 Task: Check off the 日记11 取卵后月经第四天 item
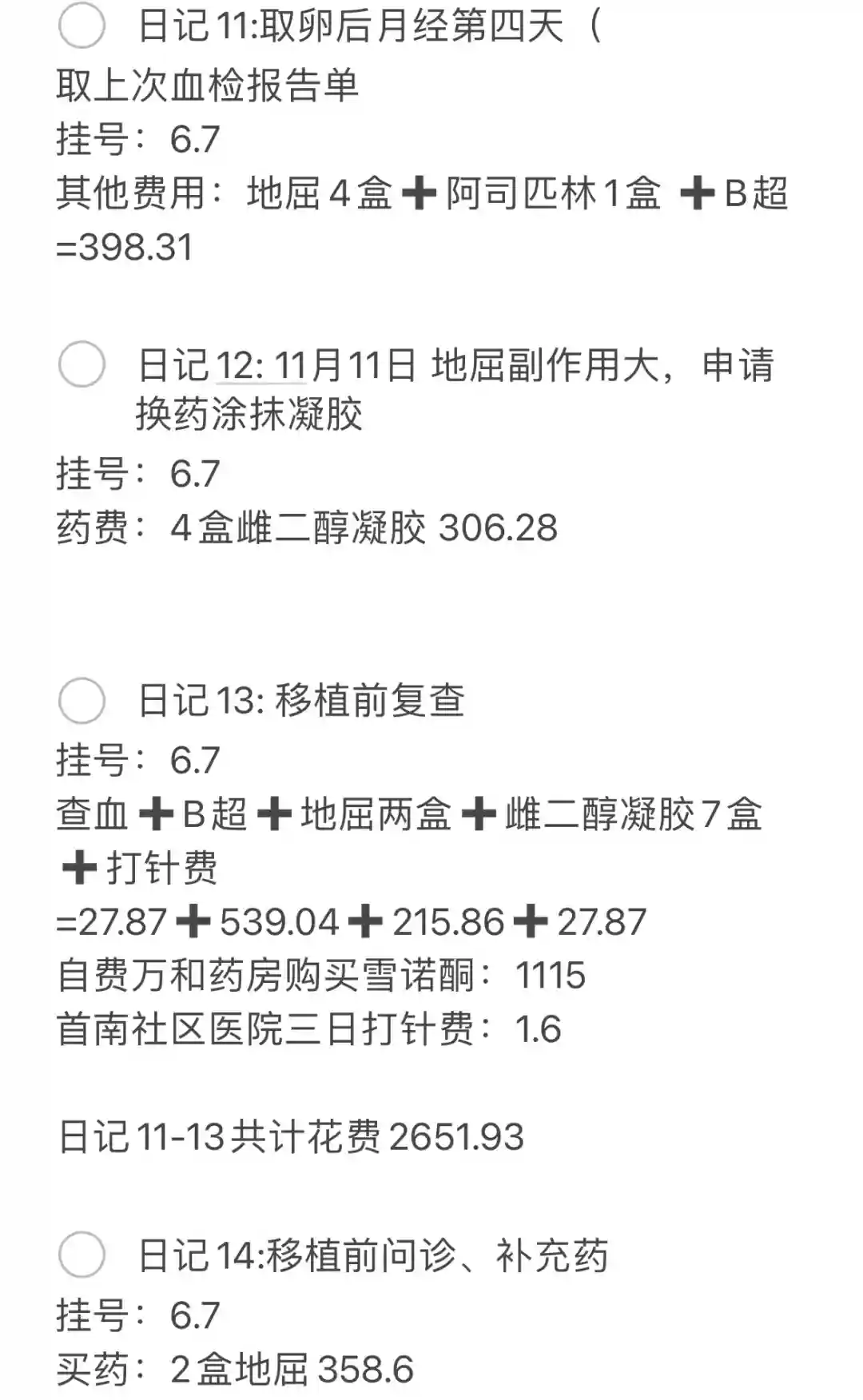[82, 26]
